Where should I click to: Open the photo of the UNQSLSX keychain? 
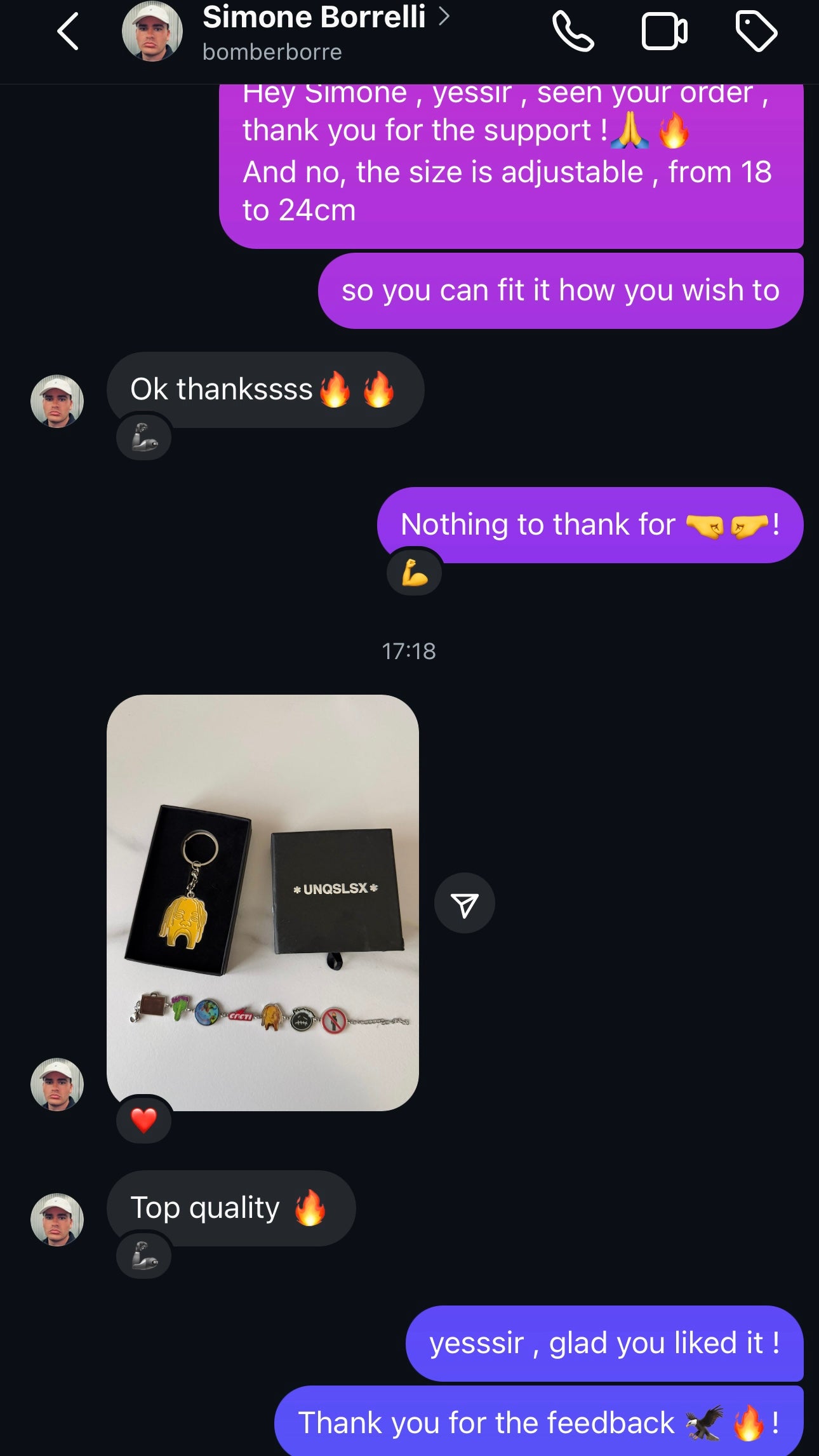pyautogui.click(x=262, y=902)
